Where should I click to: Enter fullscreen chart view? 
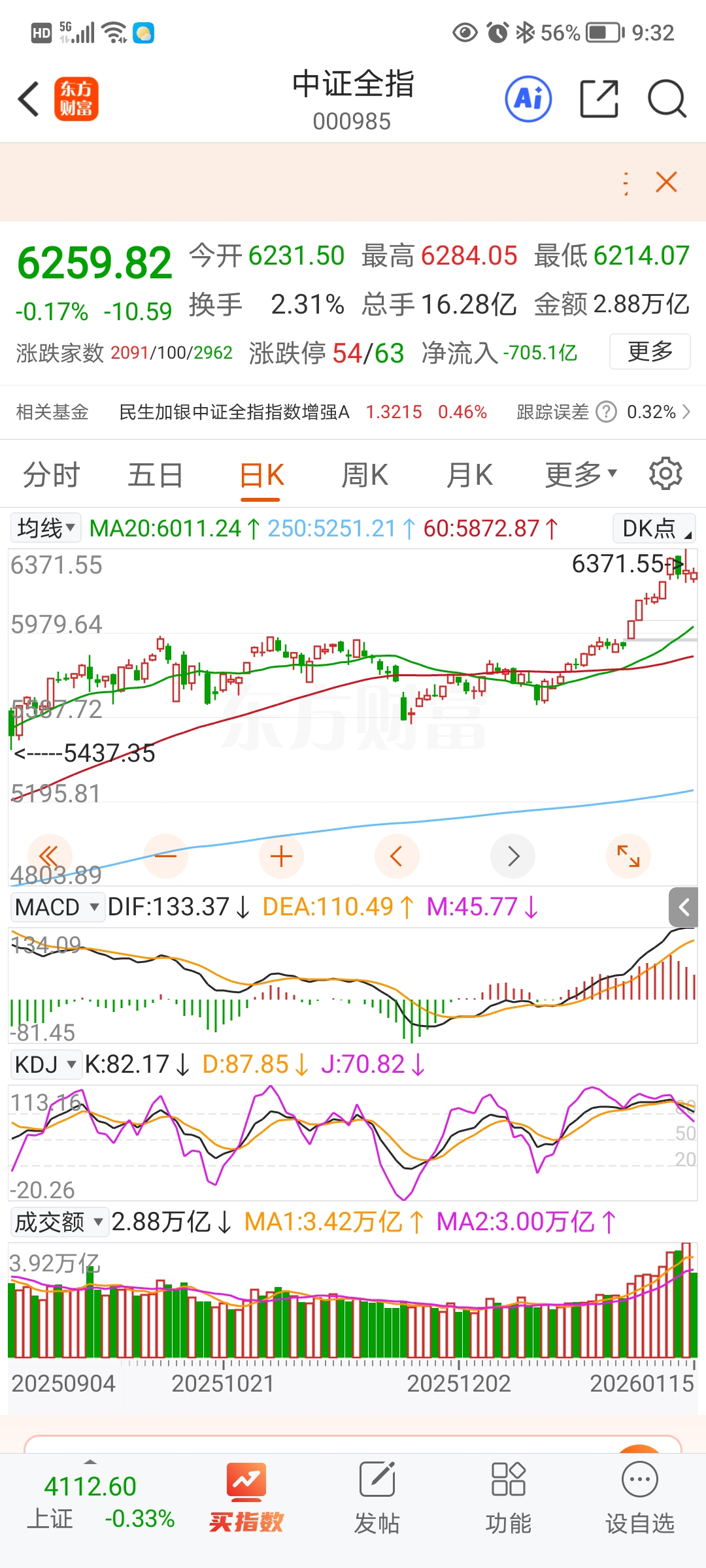click(x=628, y=857)
